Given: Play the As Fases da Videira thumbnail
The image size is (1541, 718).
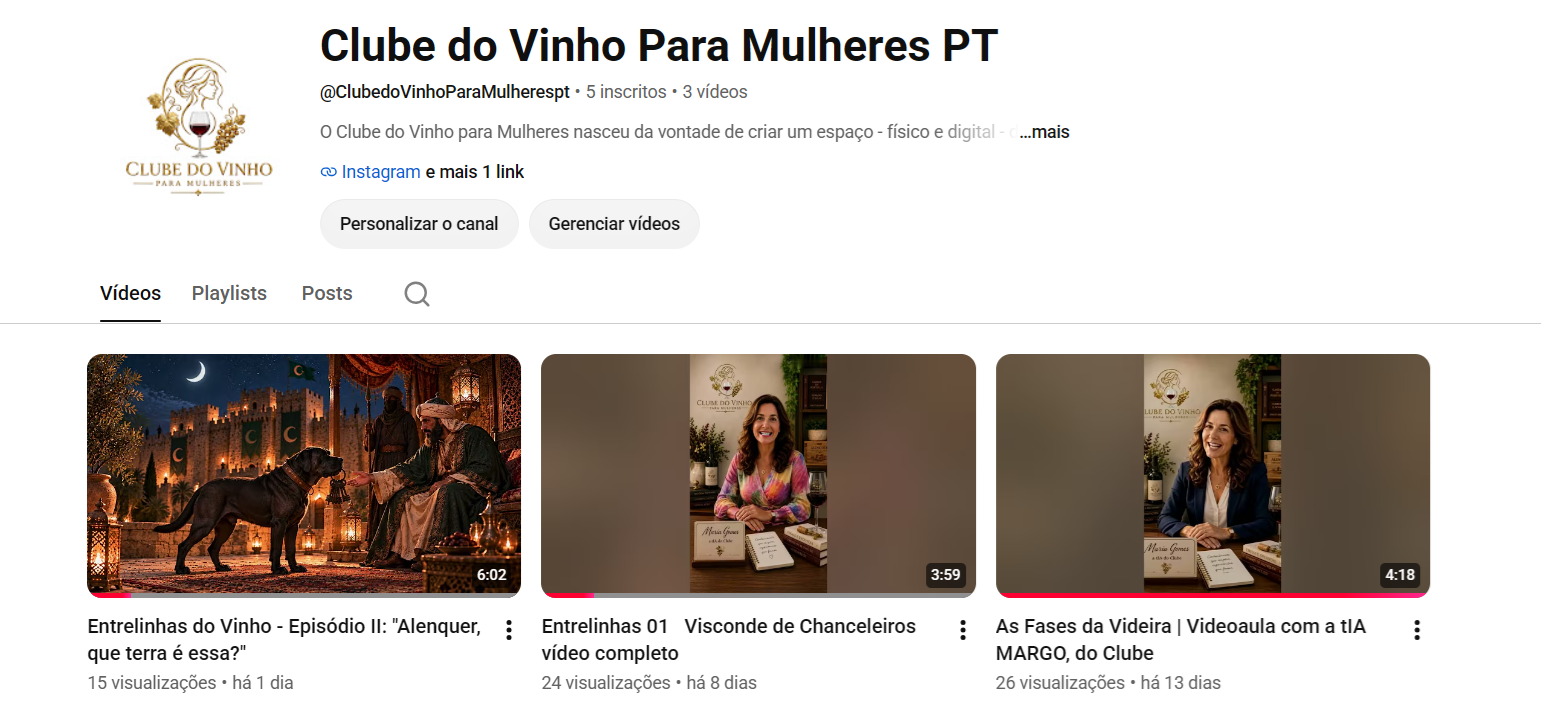Looking at the screenshot, I should tap(1213, 476).
